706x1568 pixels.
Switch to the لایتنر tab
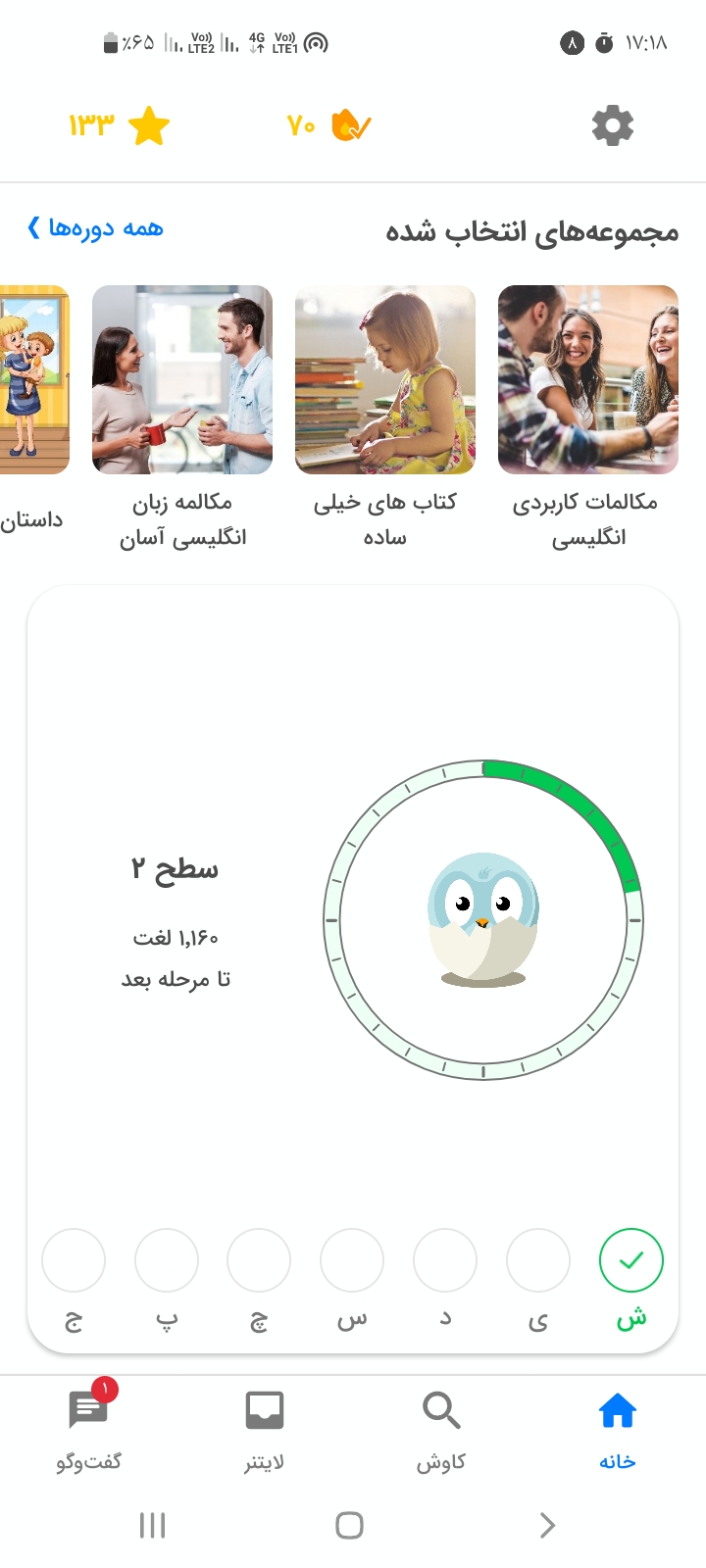click(265, 1432)
